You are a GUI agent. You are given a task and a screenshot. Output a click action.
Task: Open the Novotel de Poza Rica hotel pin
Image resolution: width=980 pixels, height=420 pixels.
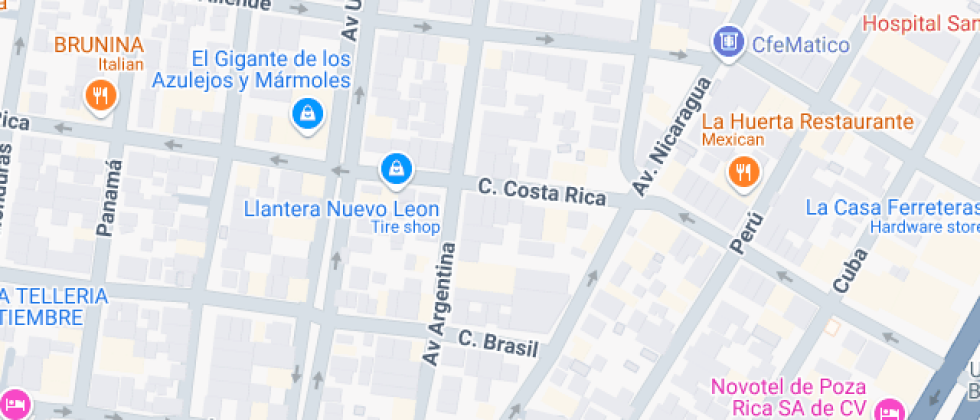coord(890,408)
